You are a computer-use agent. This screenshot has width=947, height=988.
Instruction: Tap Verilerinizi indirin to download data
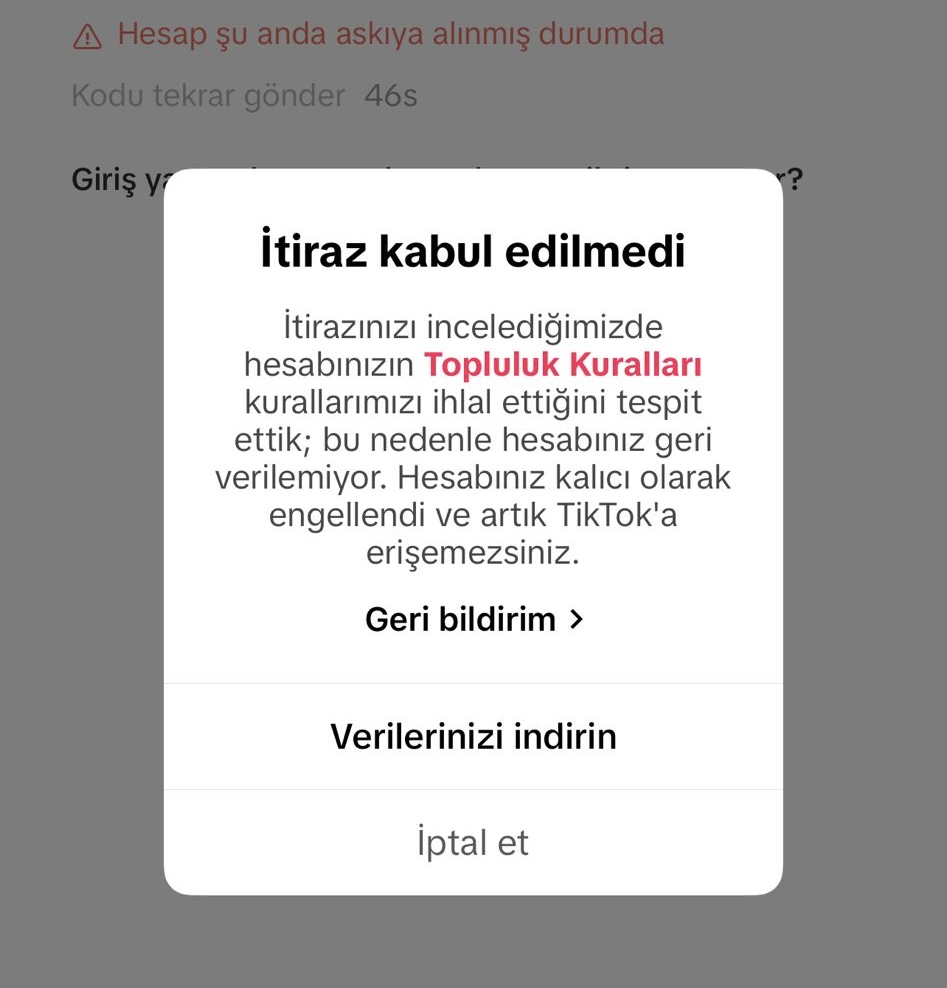click(473, 736)
